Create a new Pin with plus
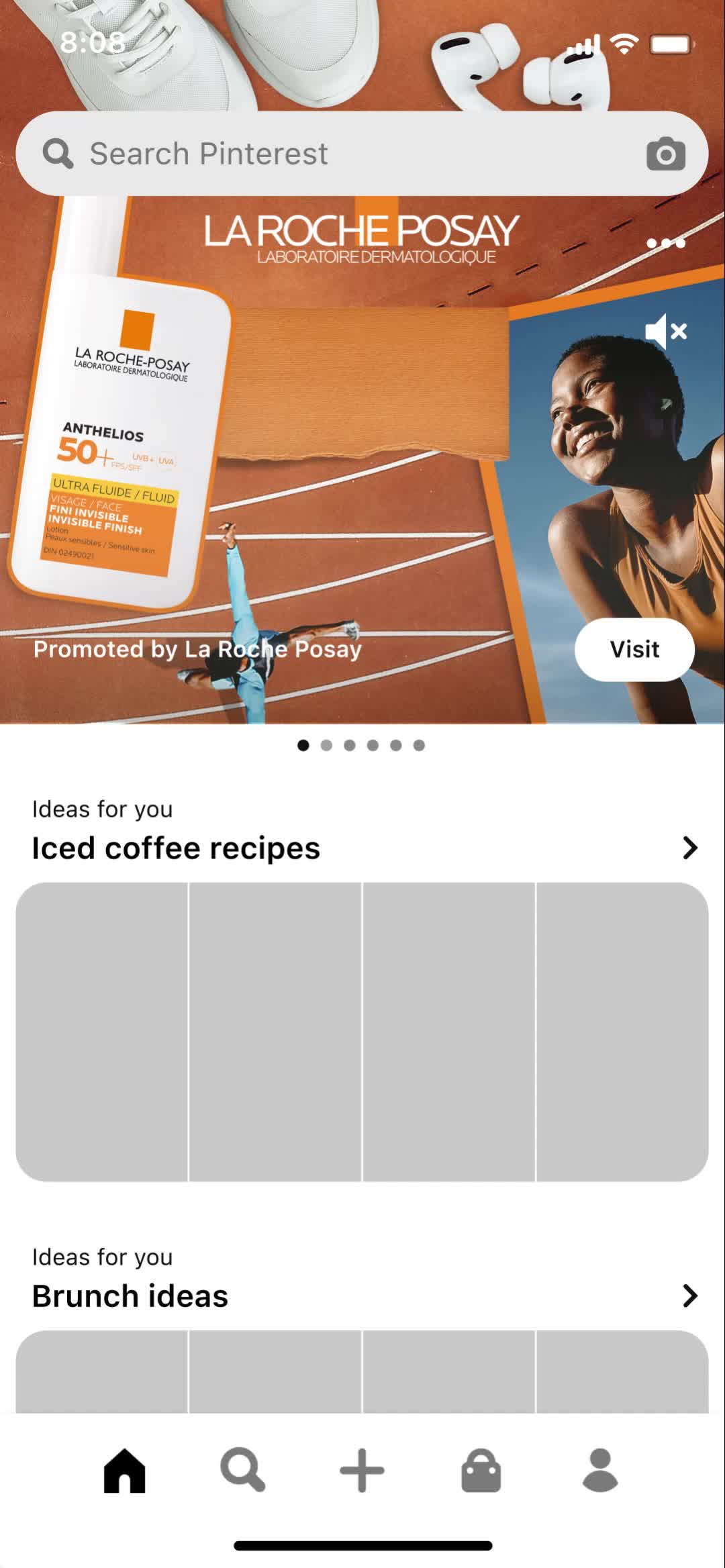Image resolution: width=725 pixels, height=1568 pixels. pos(362,1470)
